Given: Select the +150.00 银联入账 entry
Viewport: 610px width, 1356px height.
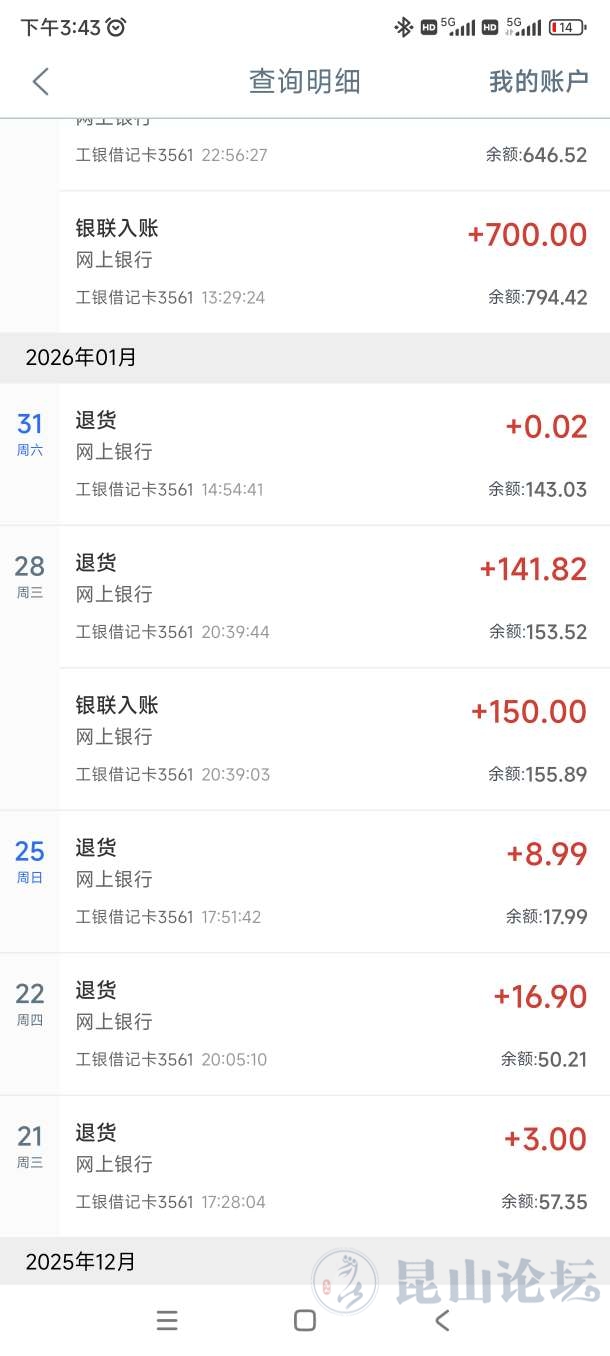Looking at the screenshot, I should tap(333, 739).
